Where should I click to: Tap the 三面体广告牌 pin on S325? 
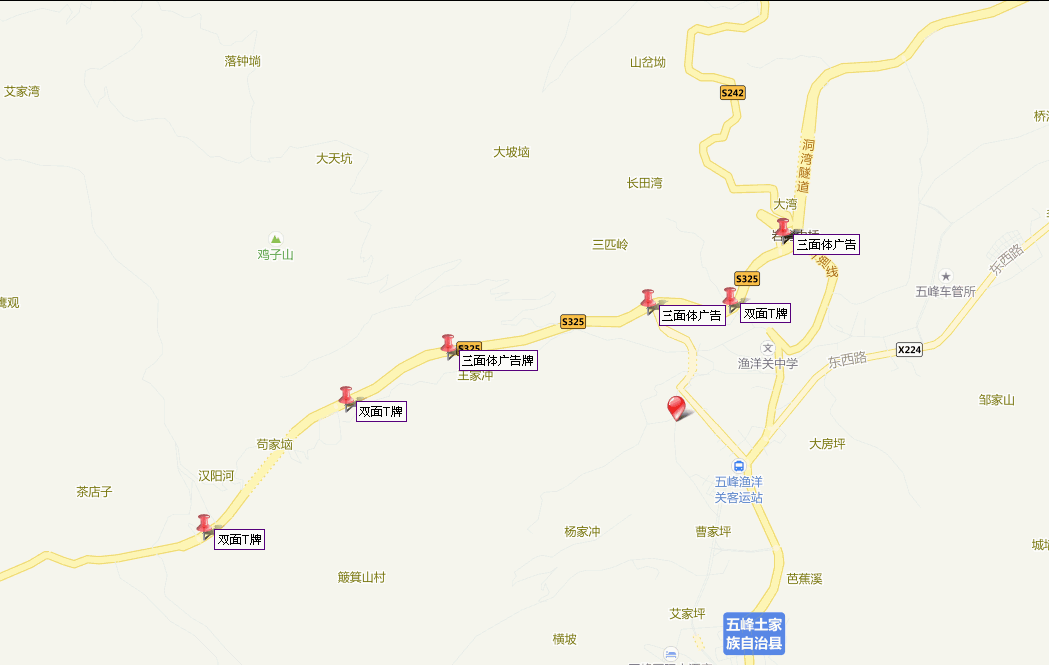pos(448,345)
